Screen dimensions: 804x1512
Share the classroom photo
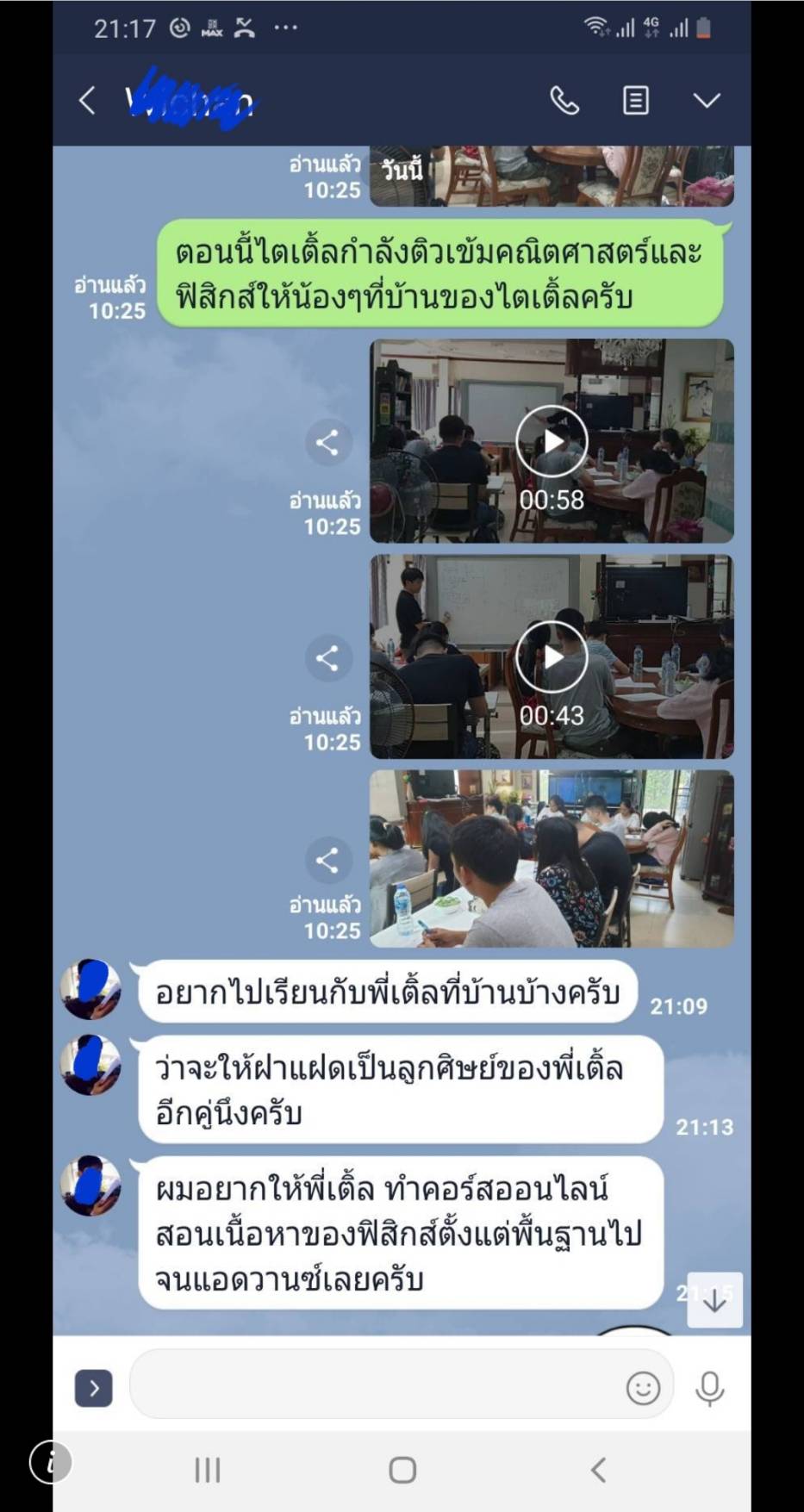coord(327,859)
